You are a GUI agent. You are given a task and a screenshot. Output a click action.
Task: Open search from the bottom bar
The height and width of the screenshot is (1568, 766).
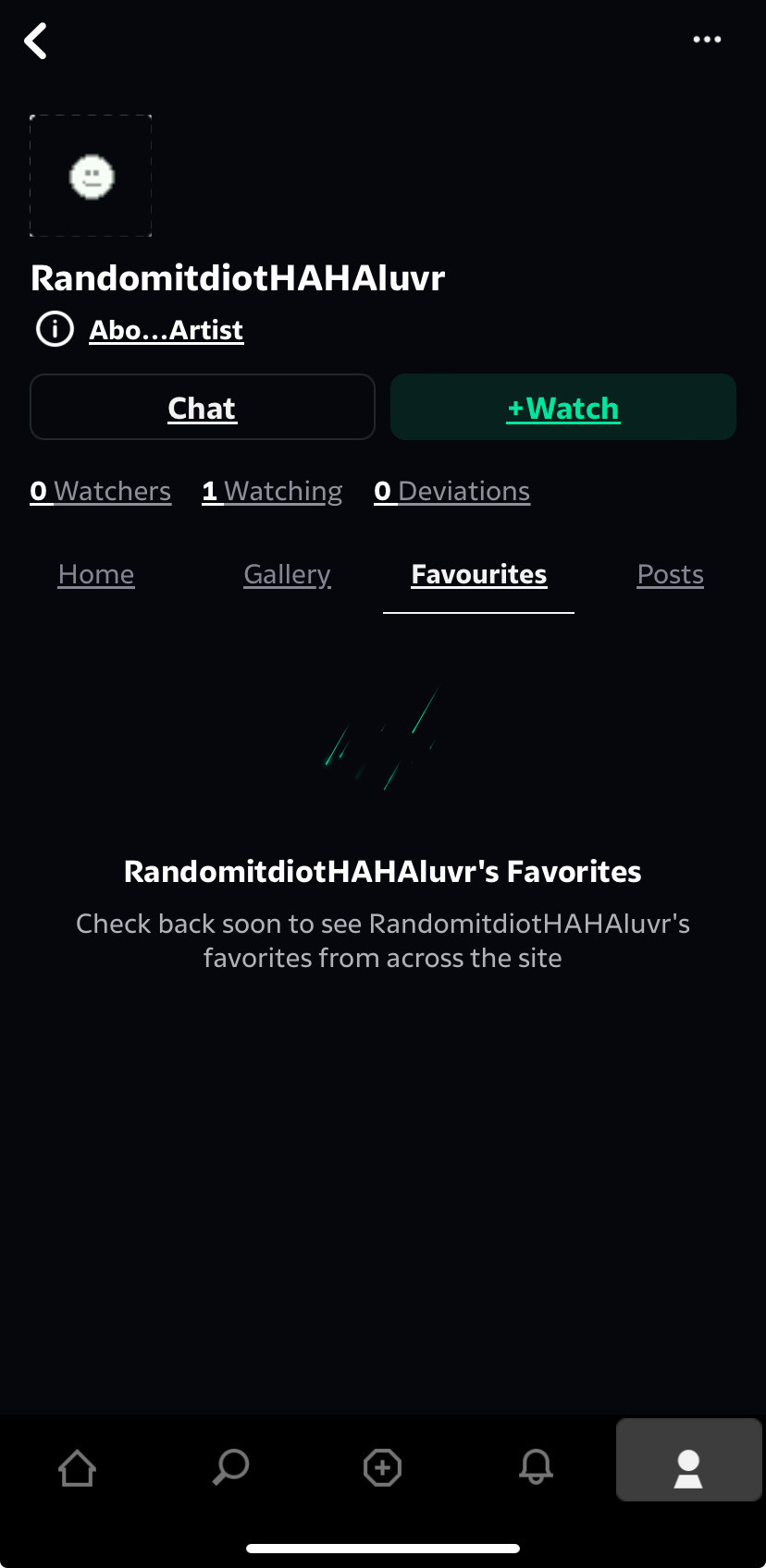pos(230,1467)
